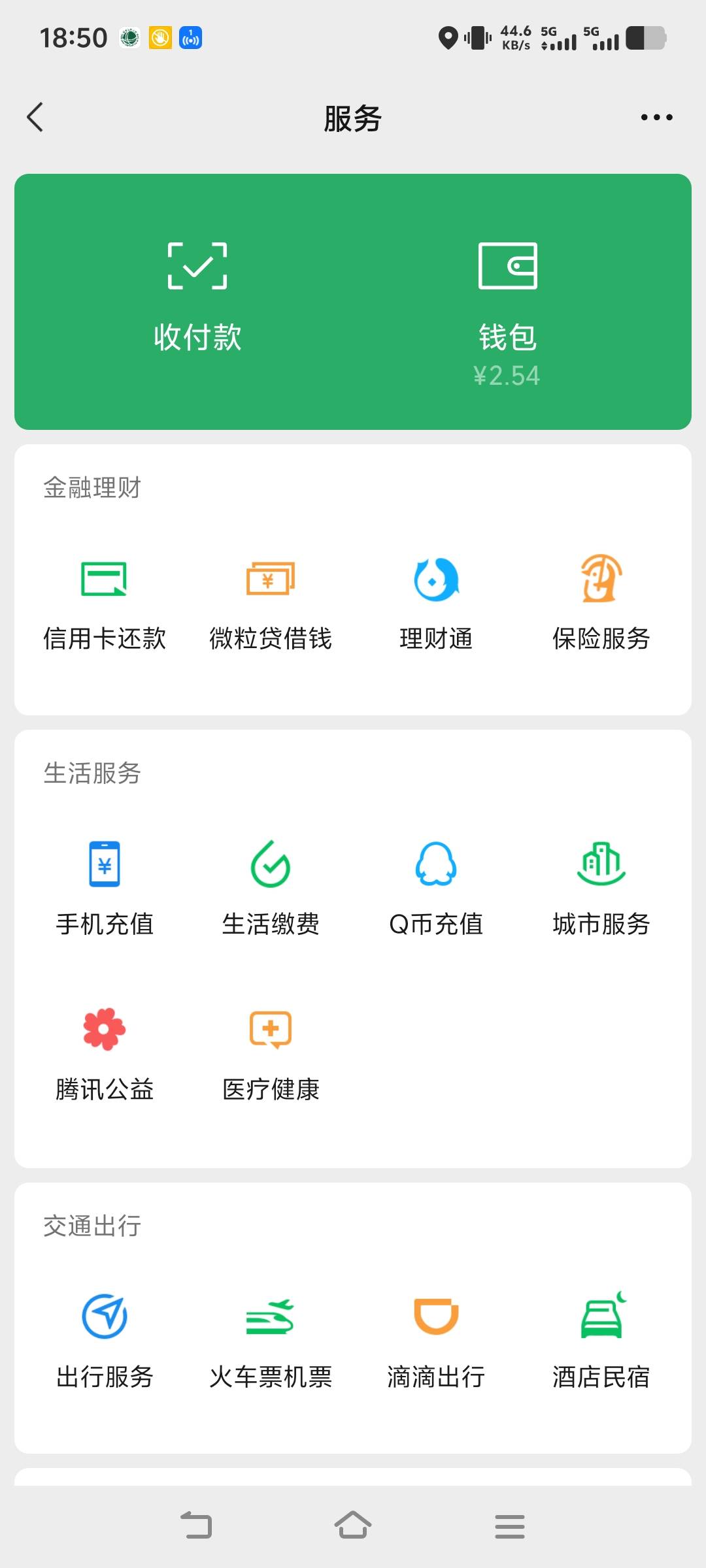Screen dimensions: 706x1568
Task: Open 医疗健康 services
Action: (271, 1053)
